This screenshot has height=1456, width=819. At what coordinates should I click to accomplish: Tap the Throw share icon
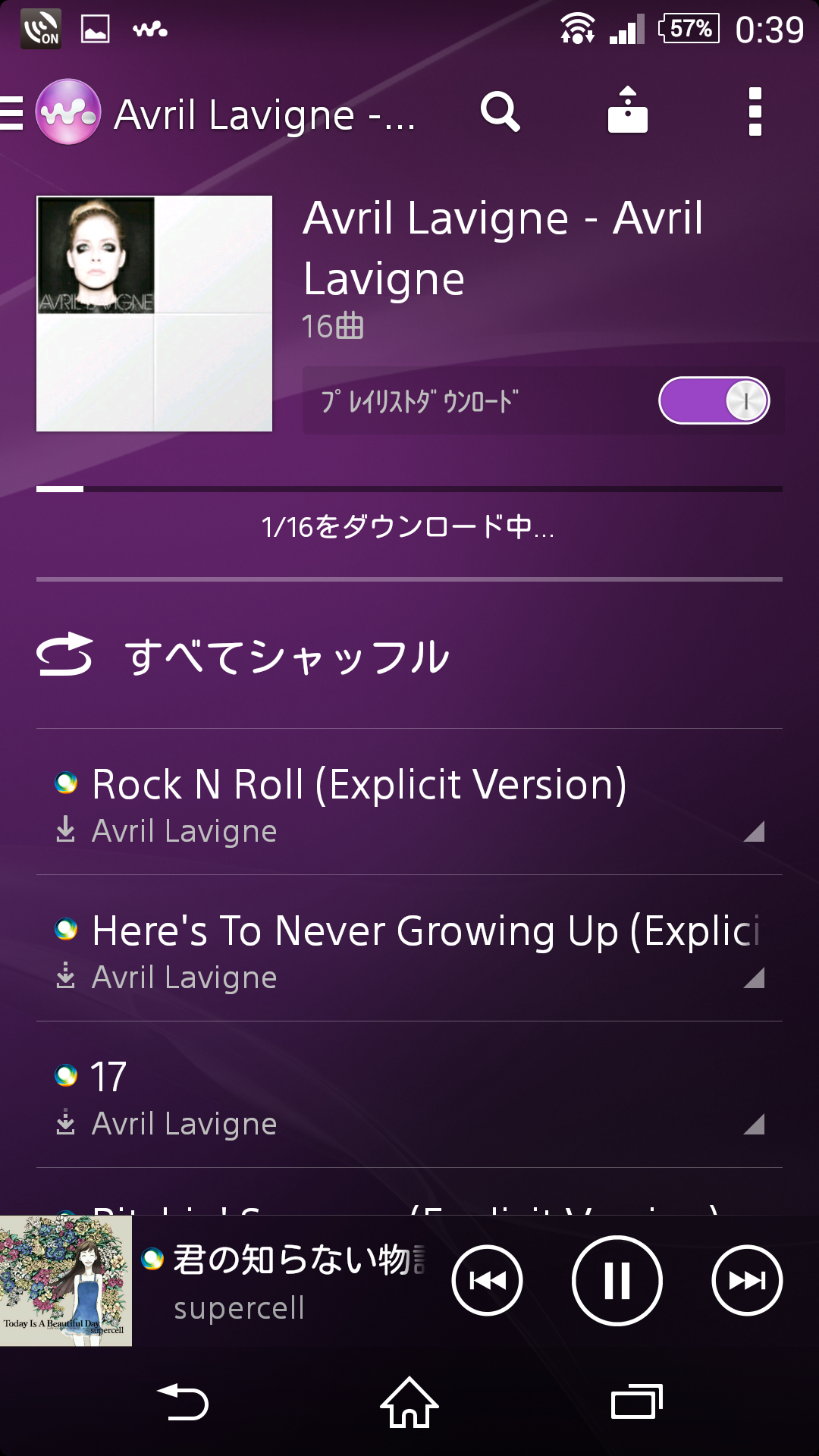[628, 111]
